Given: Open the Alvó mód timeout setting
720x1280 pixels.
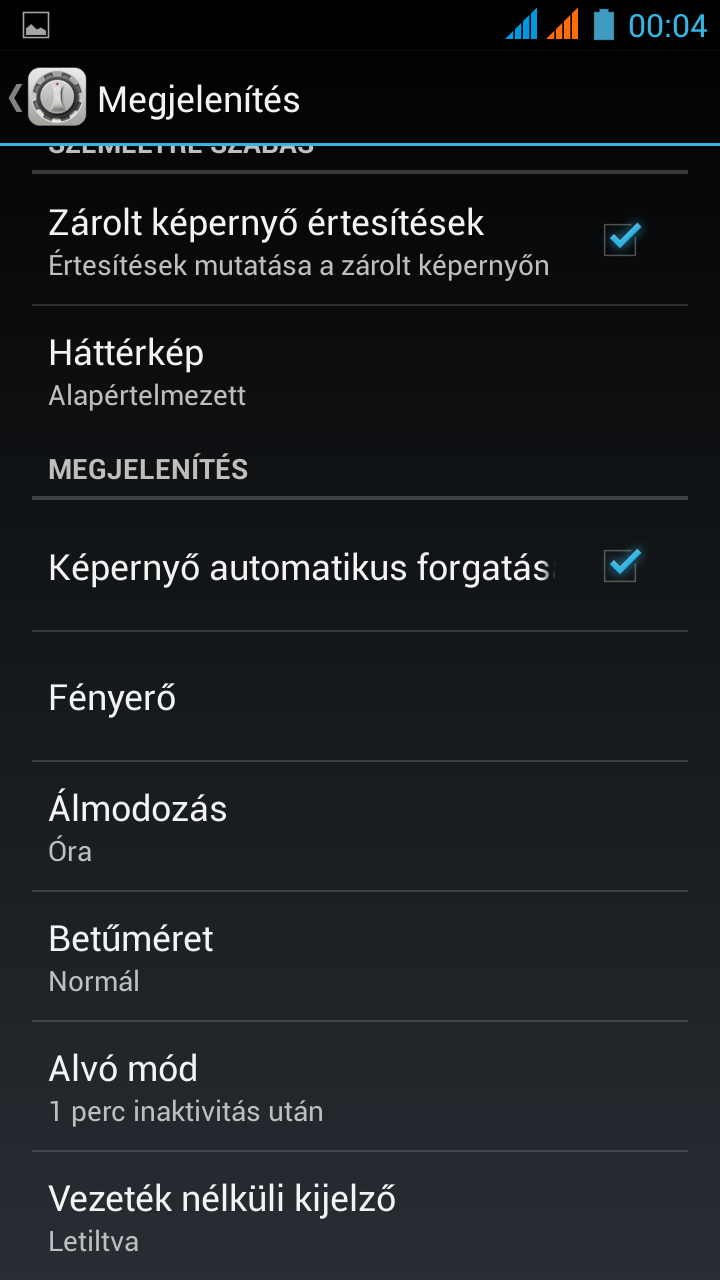Looking at the screenshot, I should 360,1087.
